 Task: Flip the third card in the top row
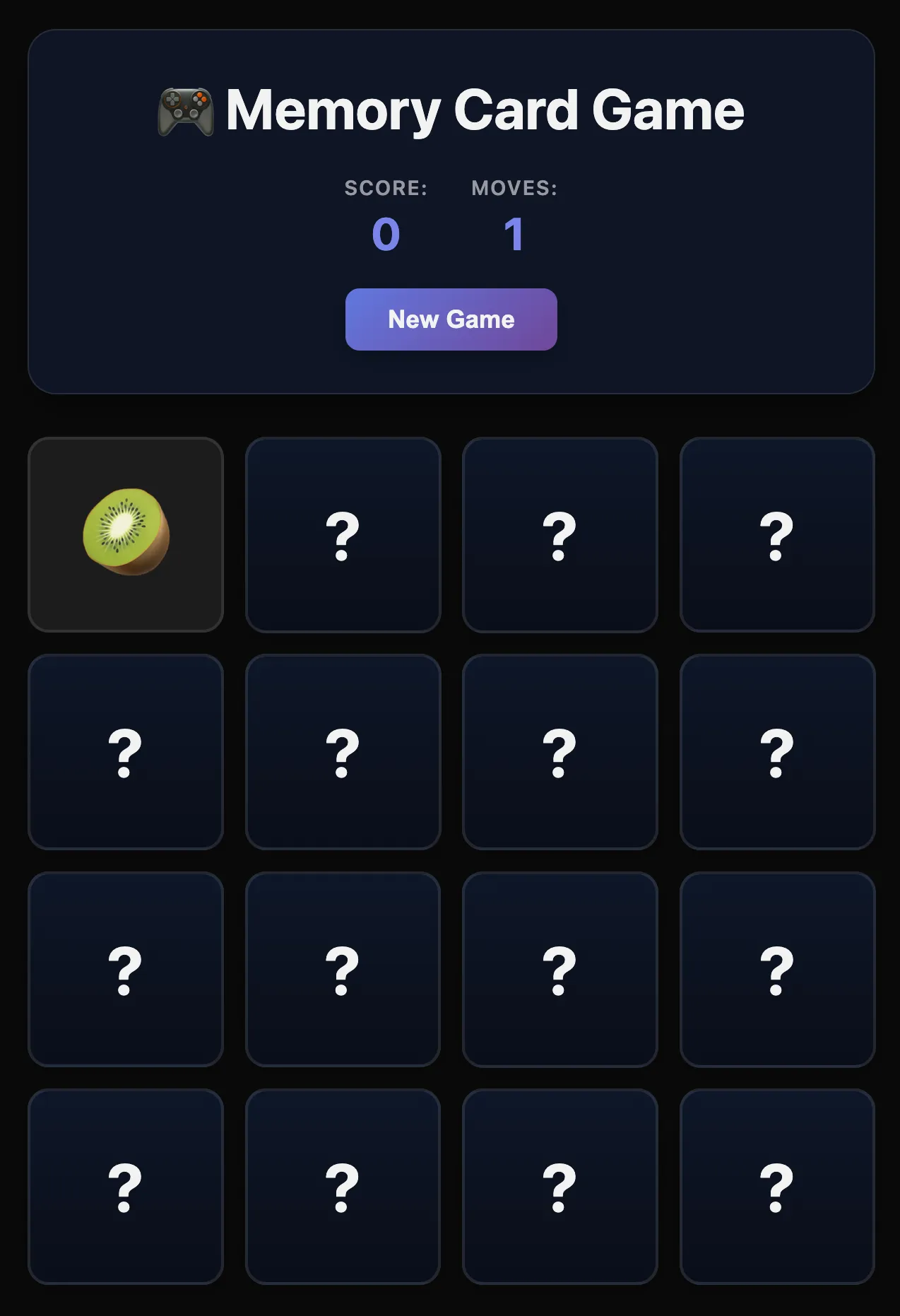(x=559, y=534)
